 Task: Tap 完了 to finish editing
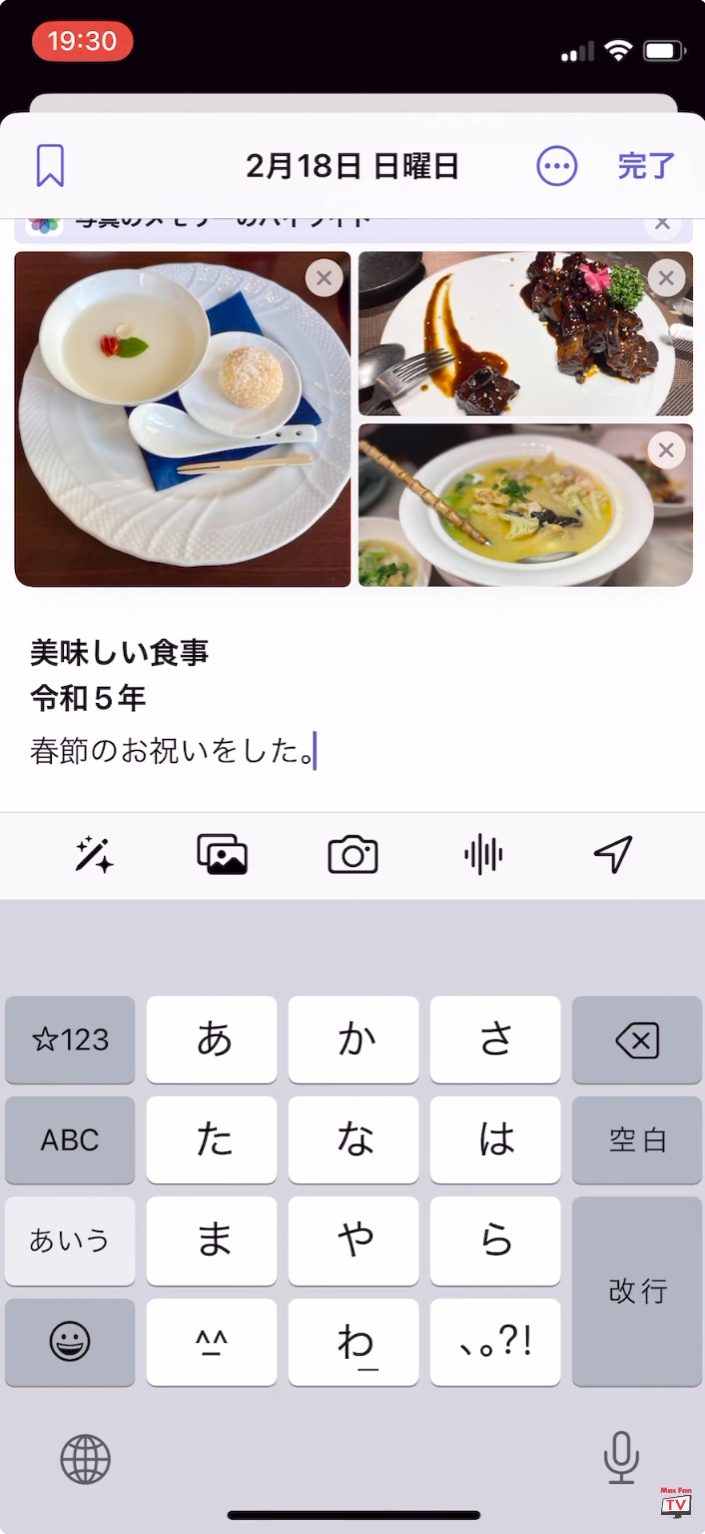pos(646,166)
